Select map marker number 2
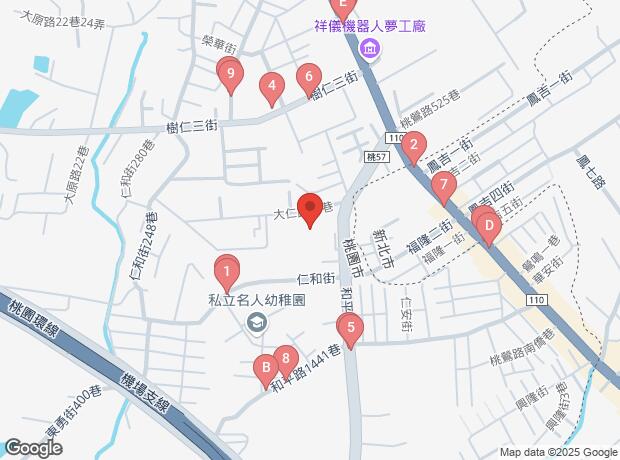 coord(412,145)
